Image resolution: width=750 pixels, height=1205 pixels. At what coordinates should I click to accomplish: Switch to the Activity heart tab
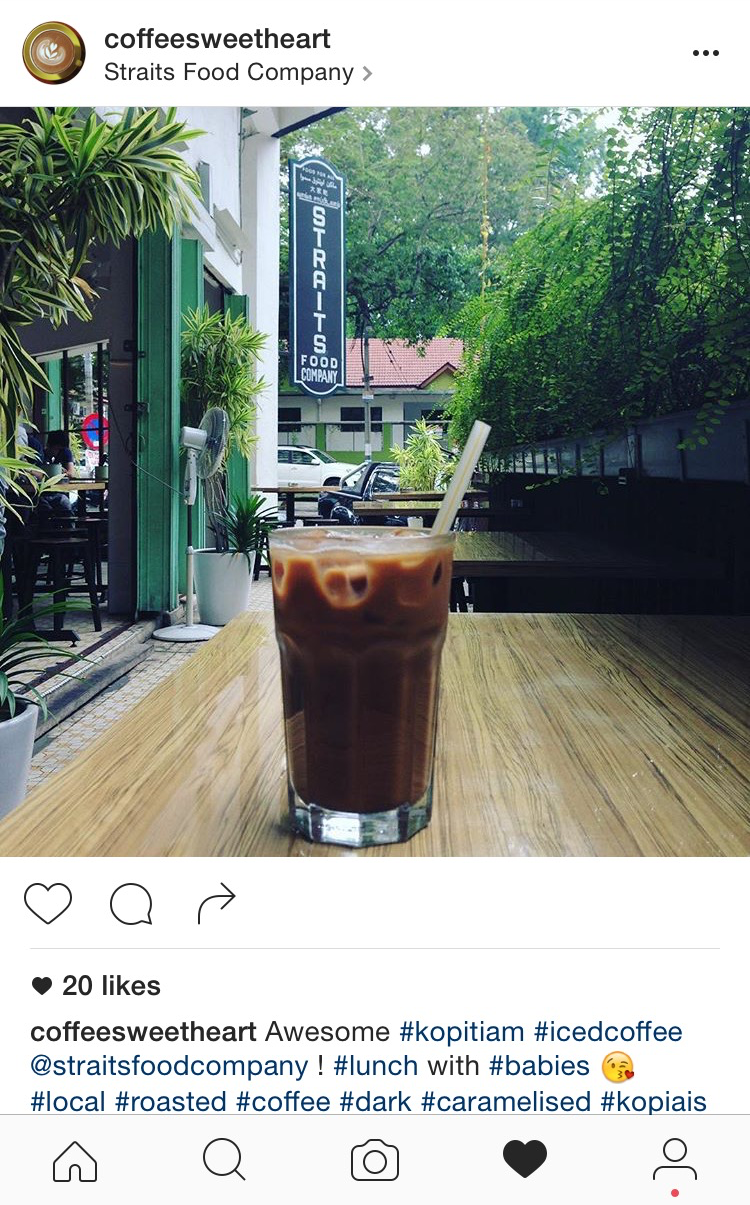coord(525,1161)
